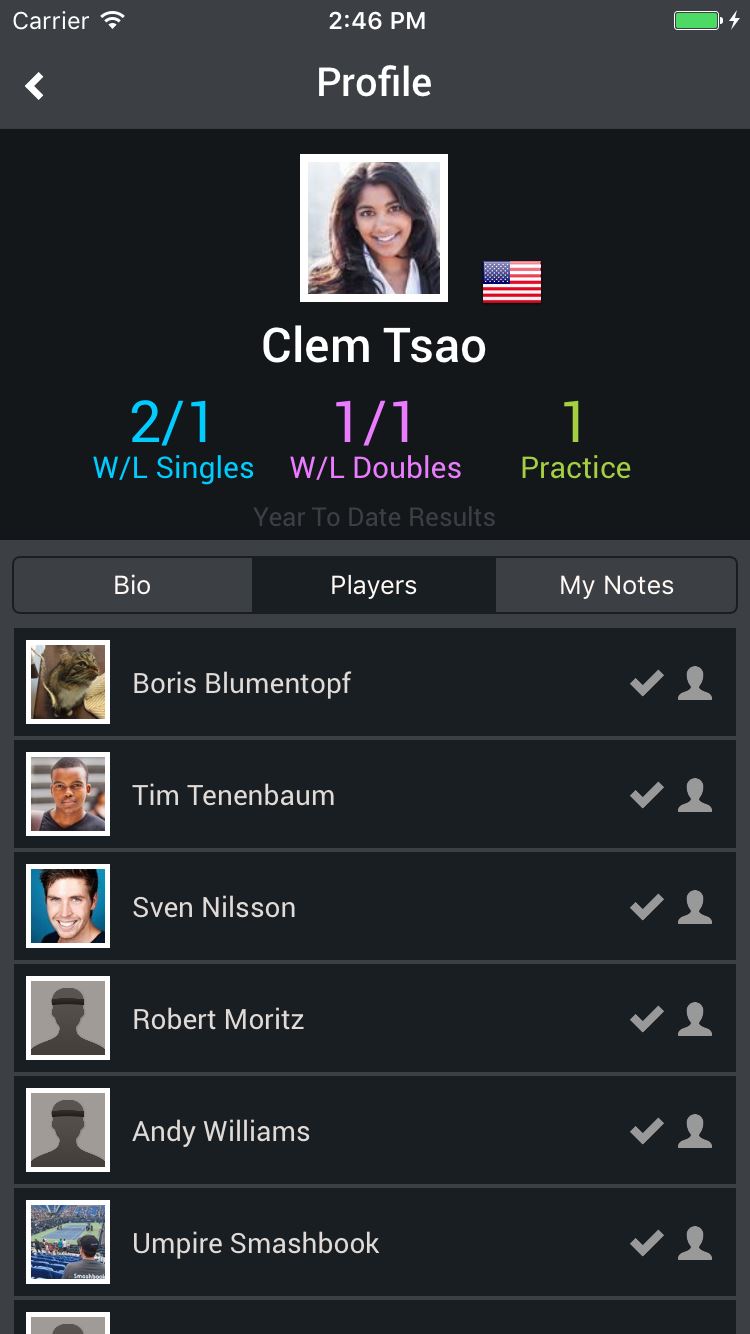Open Tim Tenenbaum's profile row
The width and height of the screenshot is (750, 1334).
coord(375,795)
